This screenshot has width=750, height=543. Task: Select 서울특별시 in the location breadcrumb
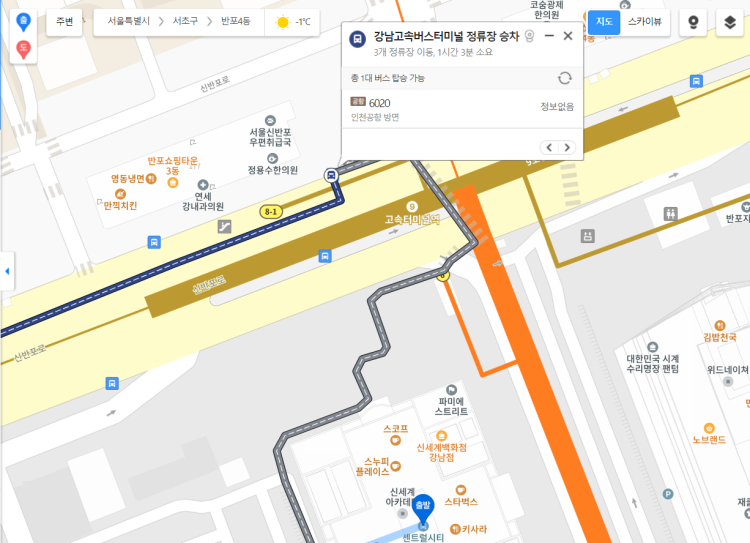point(128,22)
